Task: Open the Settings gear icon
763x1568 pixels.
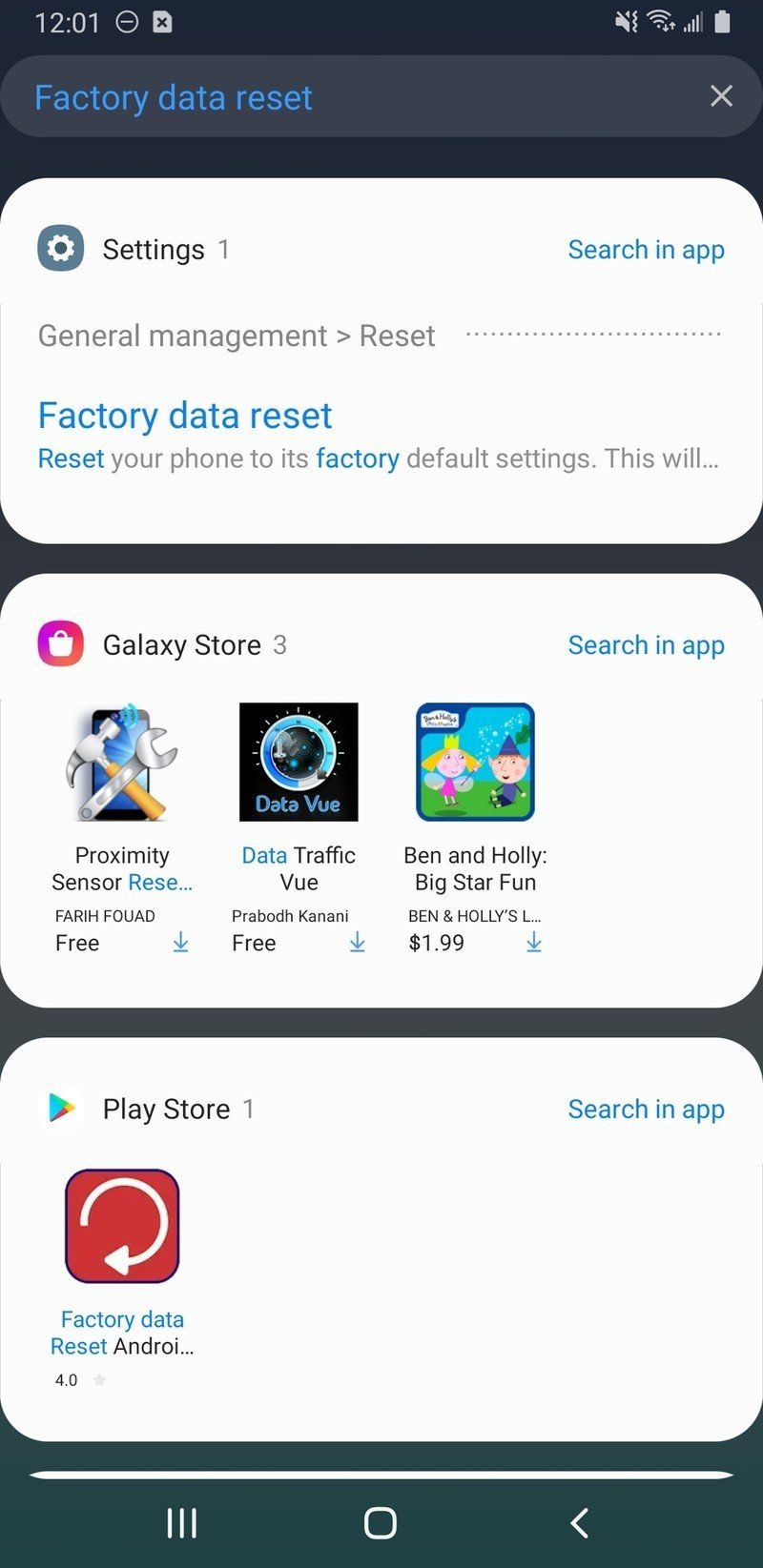Action: coord(60,248)
